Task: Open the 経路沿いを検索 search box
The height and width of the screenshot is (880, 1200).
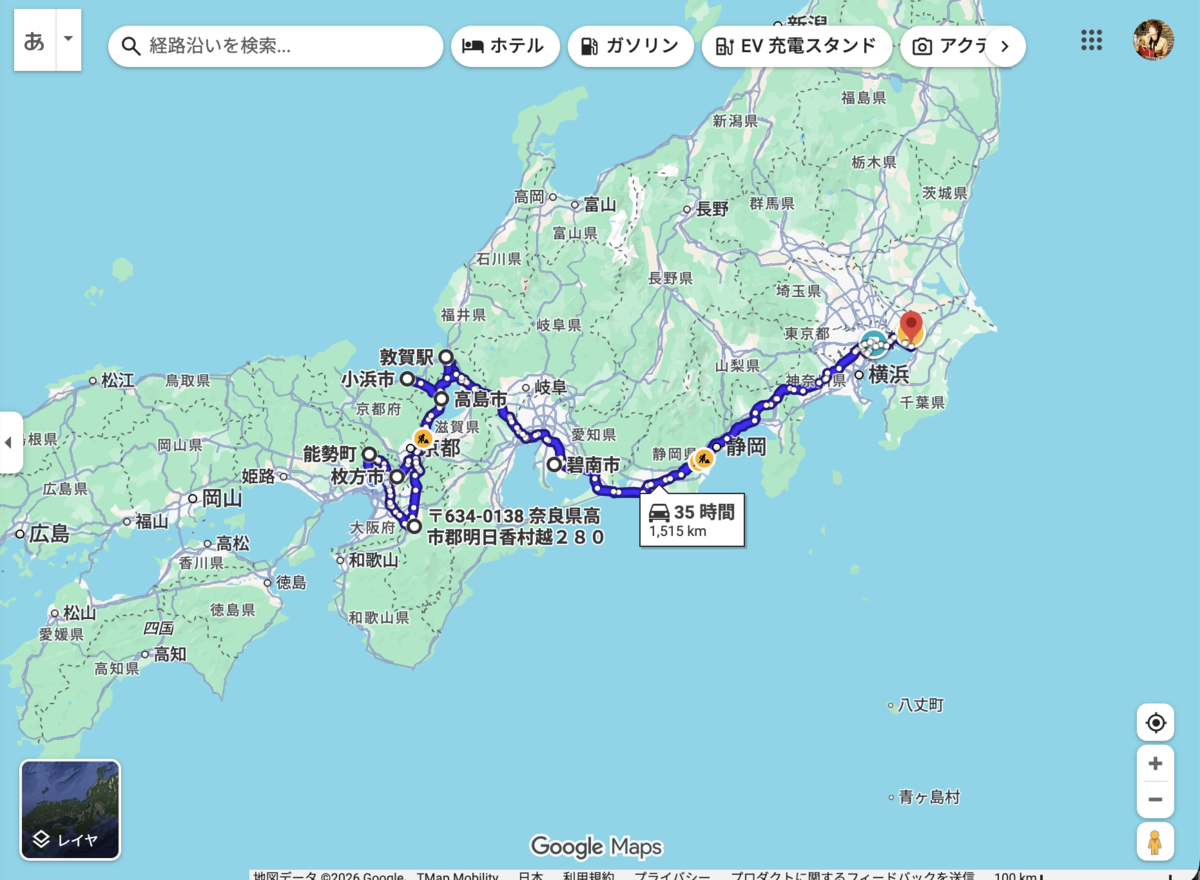Action: (x=276, y=46)
